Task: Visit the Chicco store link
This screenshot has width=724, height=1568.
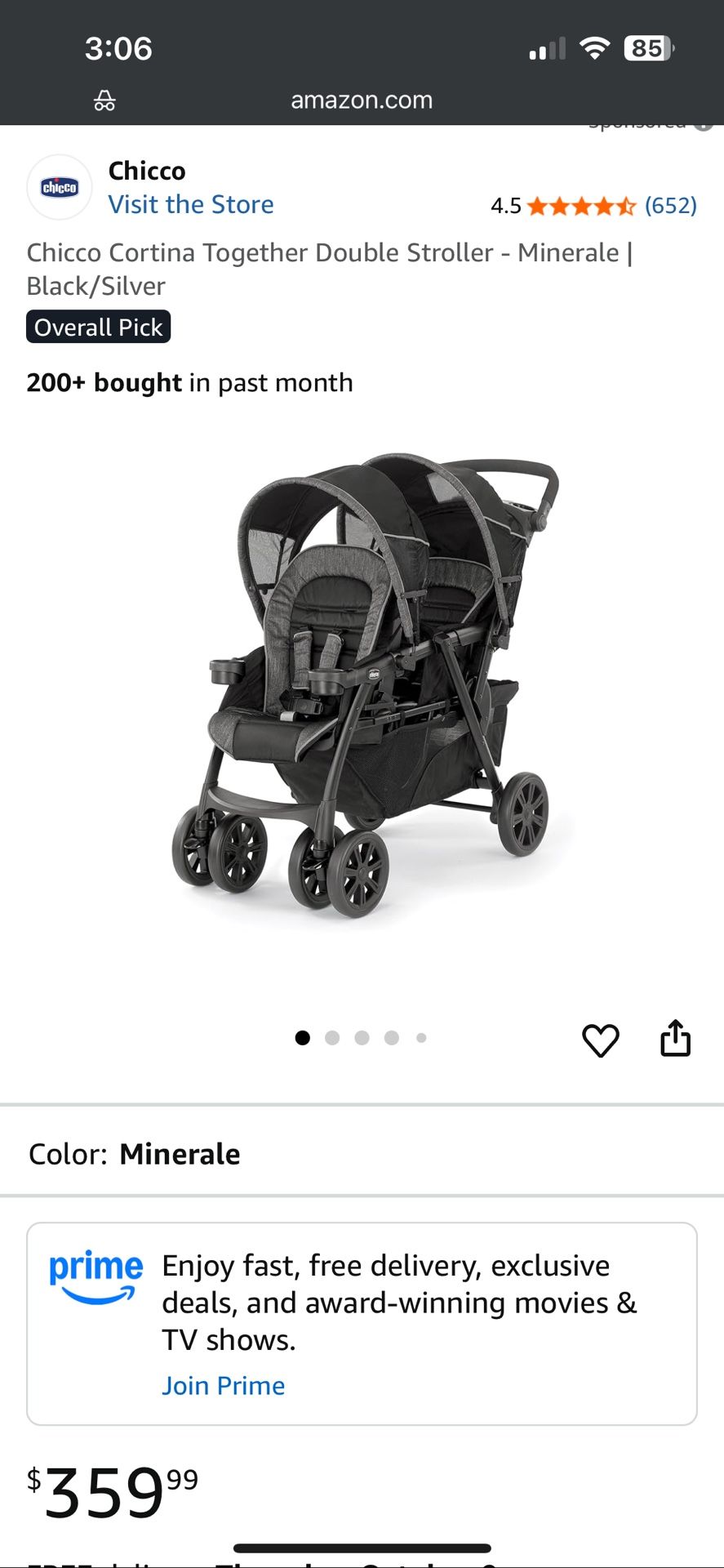Action: click(x=191, y=204)
